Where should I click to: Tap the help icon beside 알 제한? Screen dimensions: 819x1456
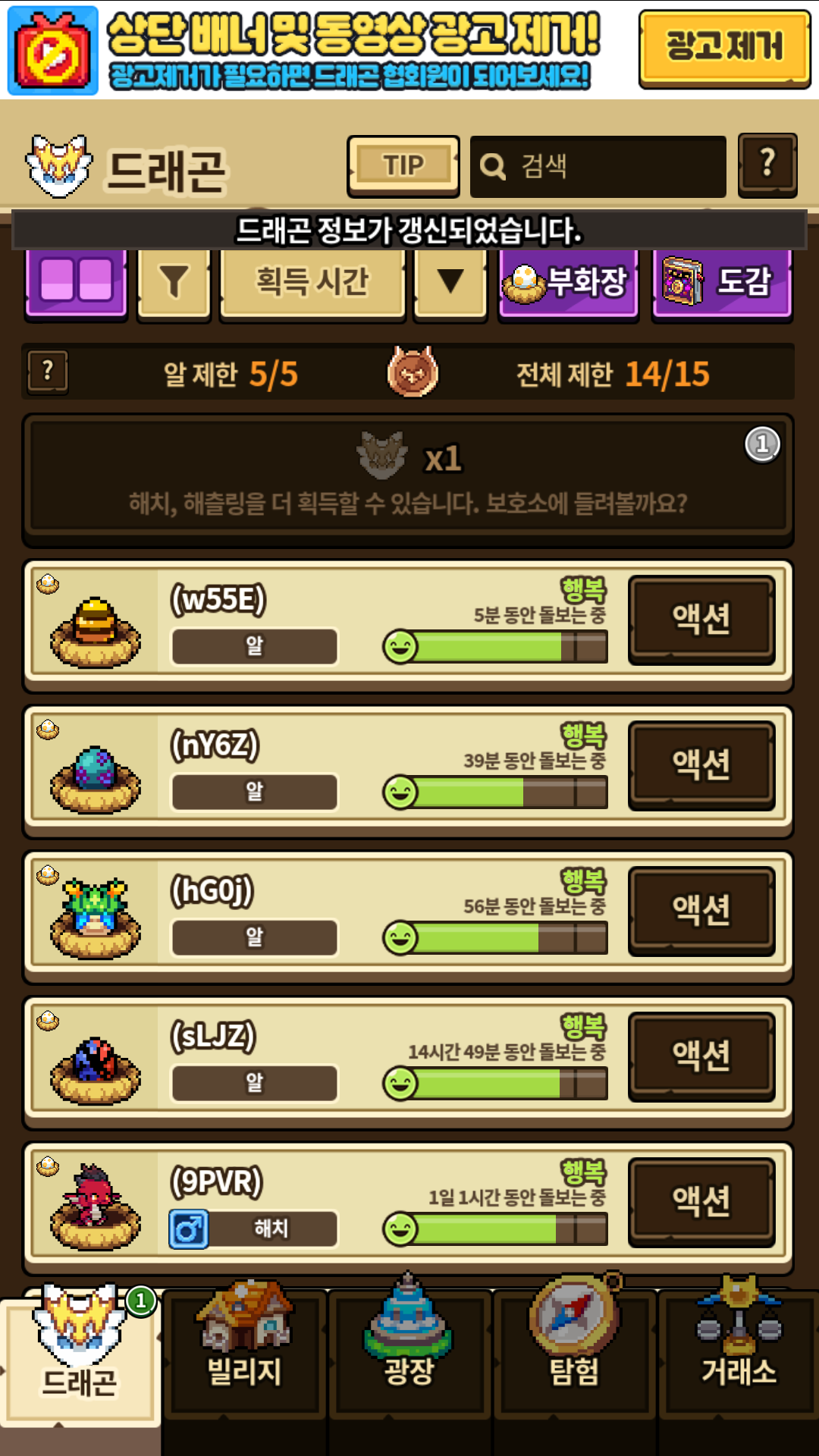coord(48,372)
